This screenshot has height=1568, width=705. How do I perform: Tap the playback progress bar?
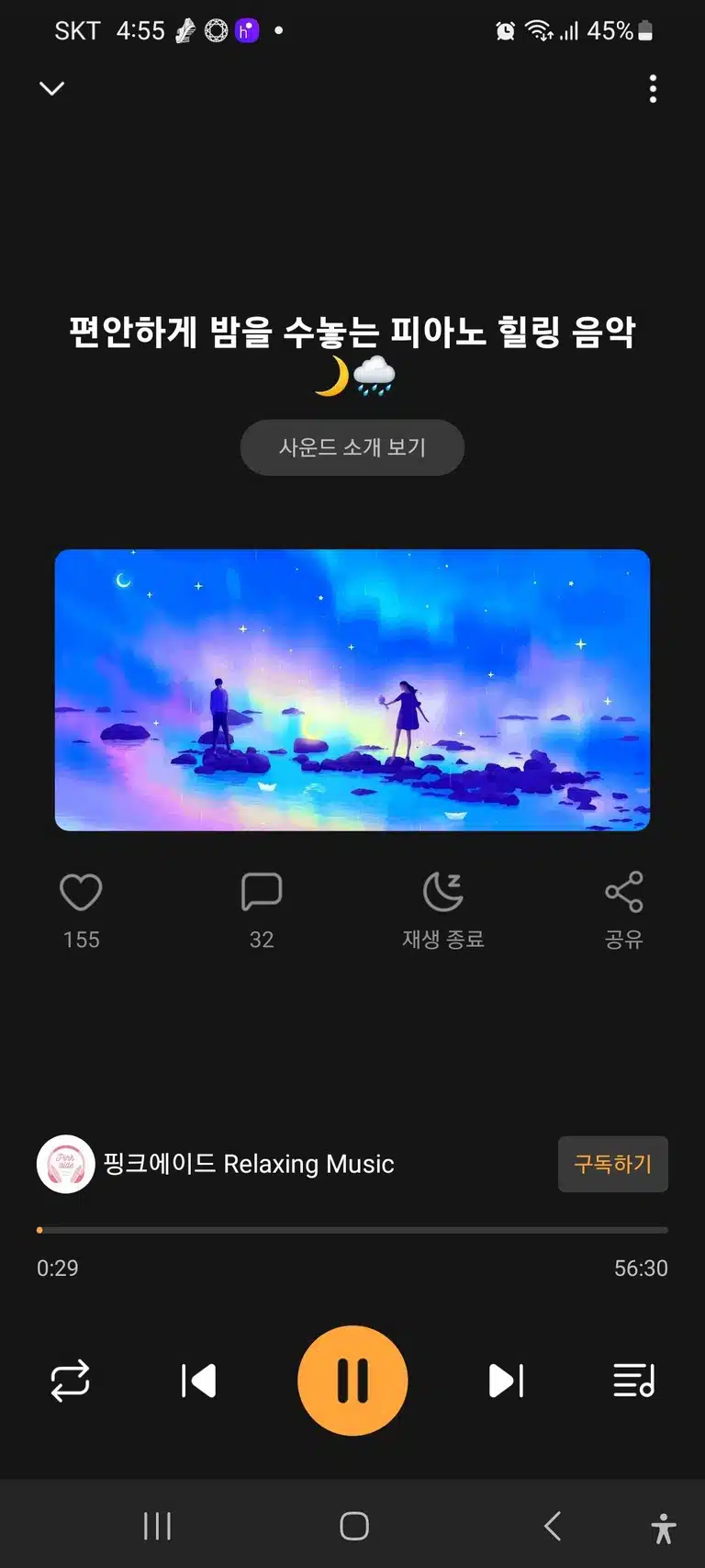[352, 1229]
